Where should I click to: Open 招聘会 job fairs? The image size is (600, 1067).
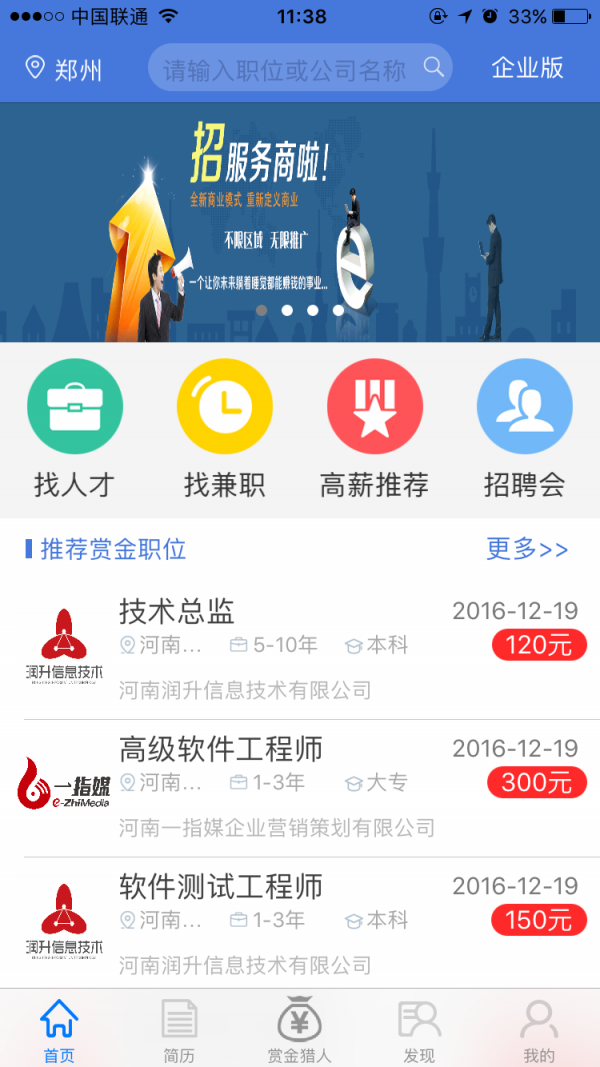pos(525,430)
